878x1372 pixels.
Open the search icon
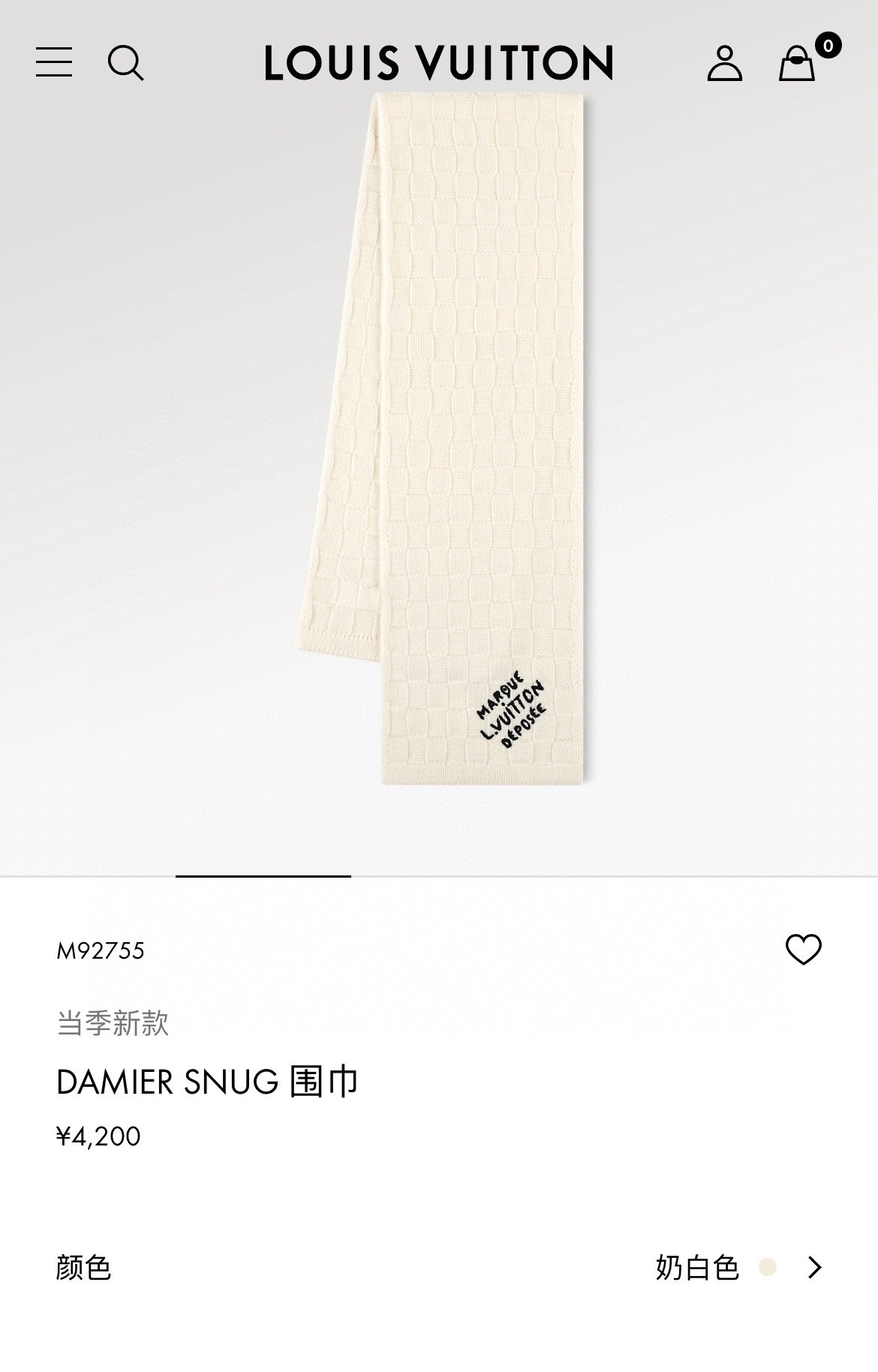pyautogui.click(x=125, y=62)
